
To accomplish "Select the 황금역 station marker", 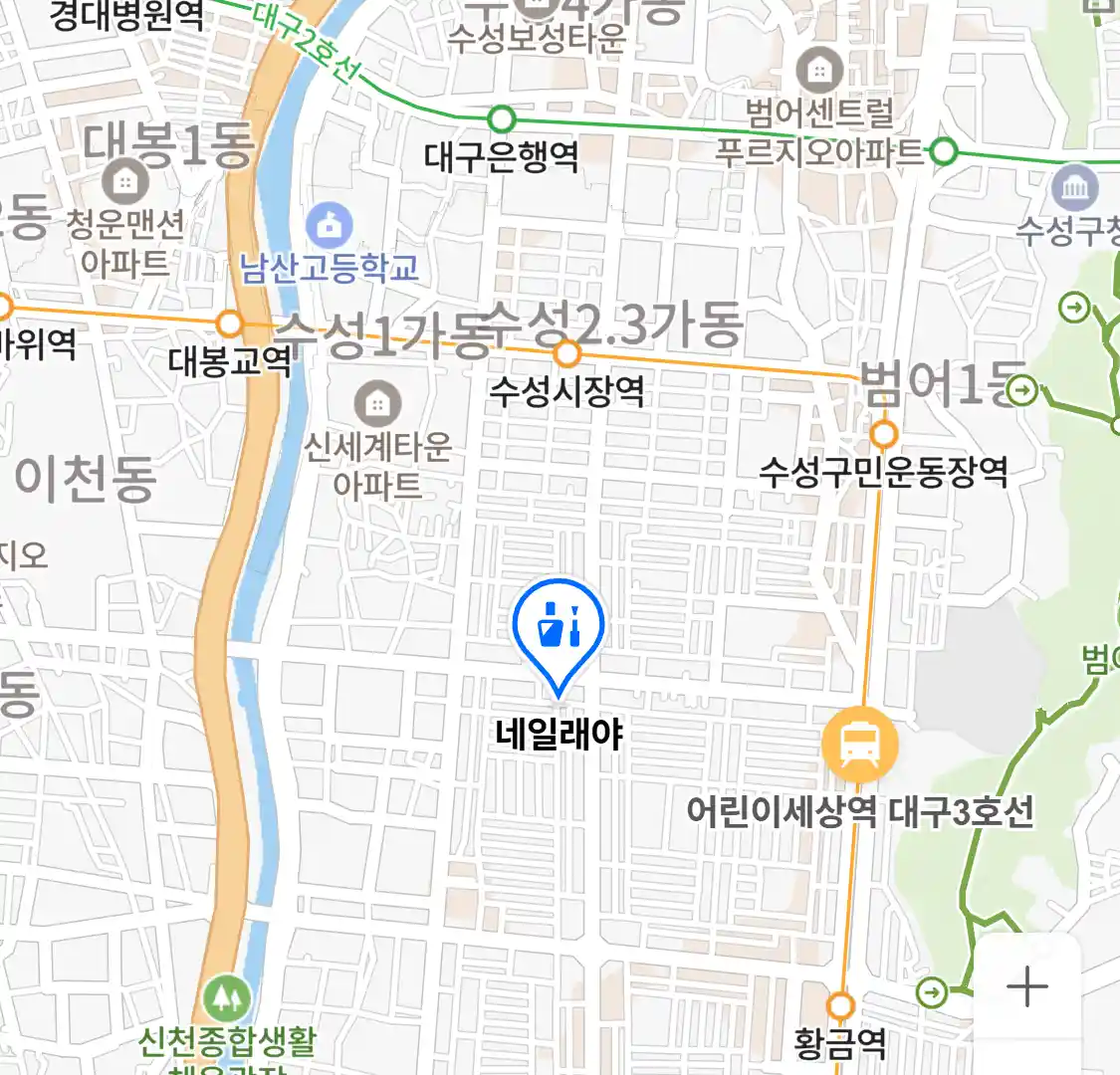I will click(841, 1005).
